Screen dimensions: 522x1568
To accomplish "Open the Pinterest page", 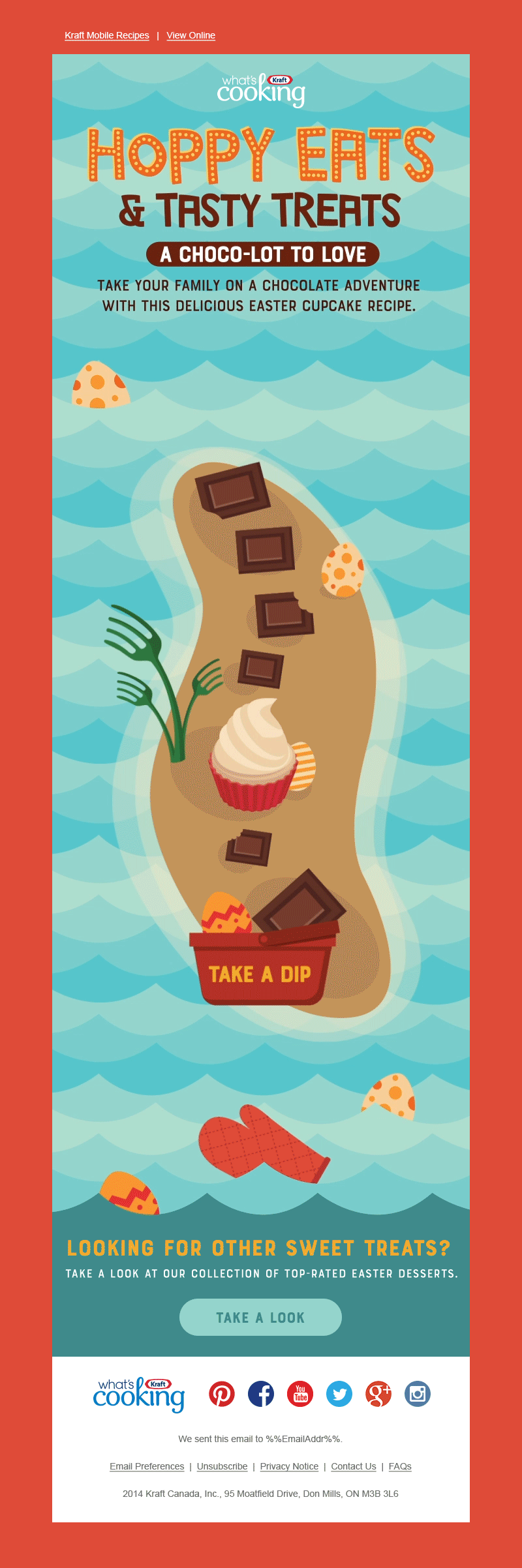I will [x=222, y=1394].
